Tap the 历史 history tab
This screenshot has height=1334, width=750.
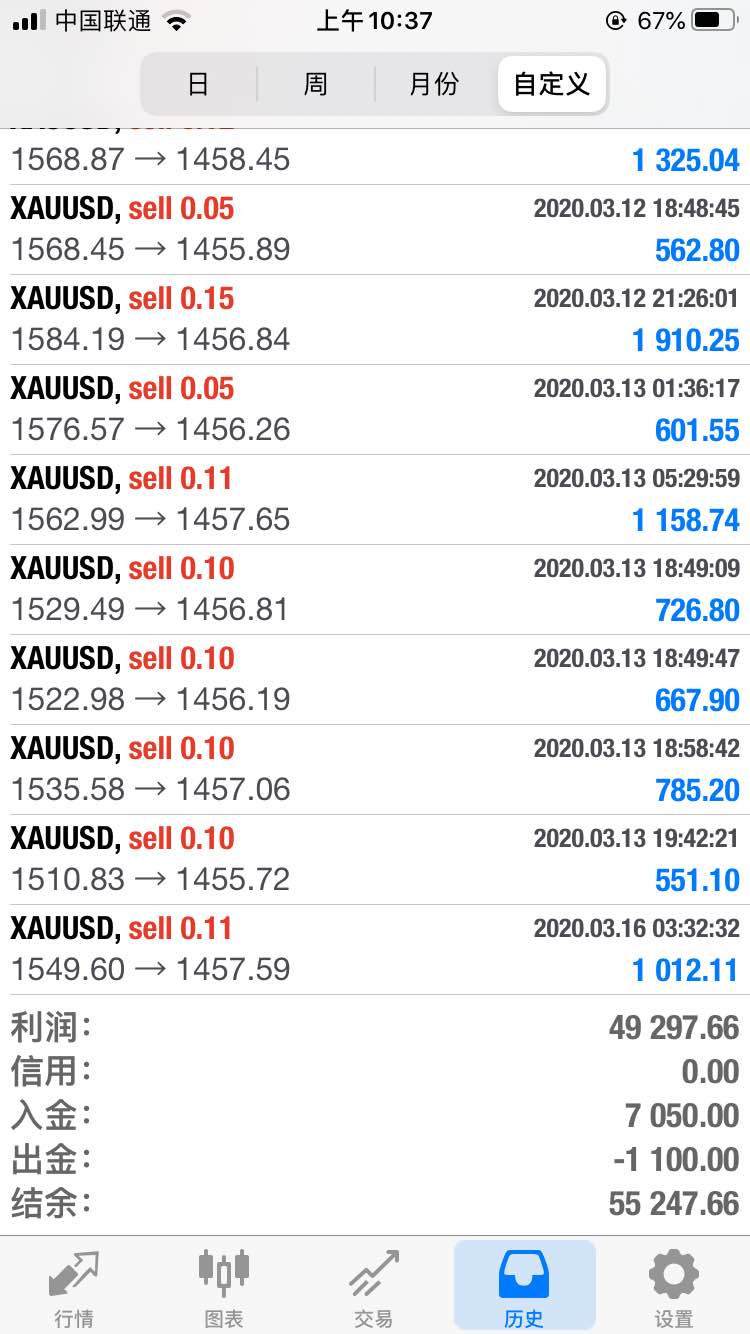pos(524,1286)
